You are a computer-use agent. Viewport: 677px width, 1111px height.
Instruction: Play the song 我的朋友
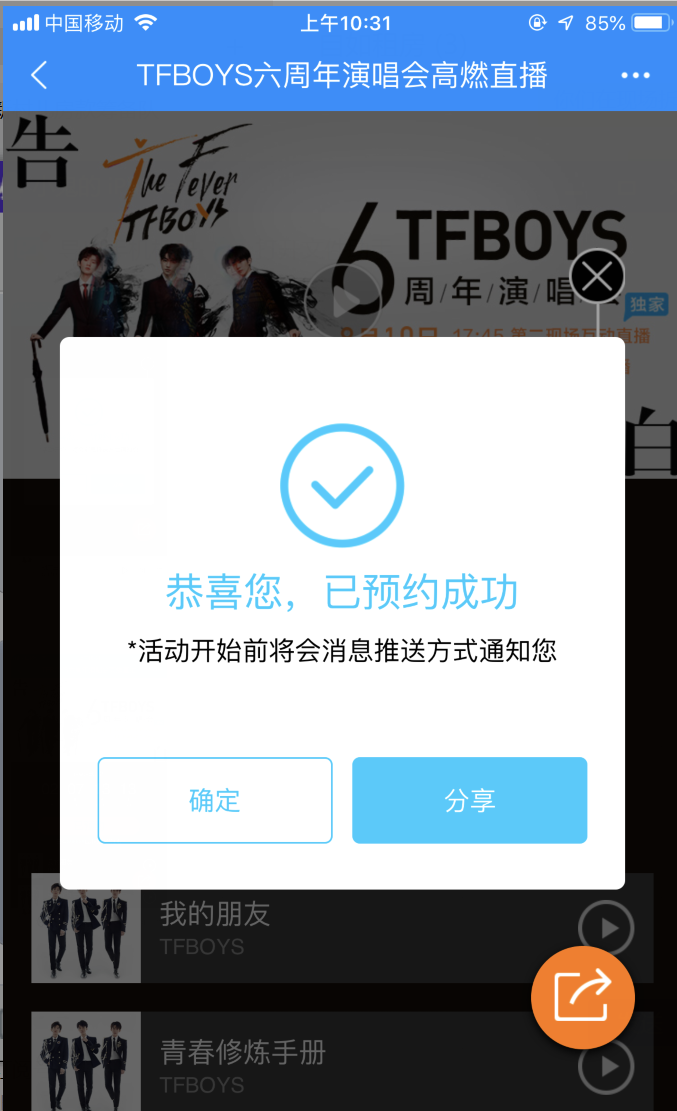click(x=606, y=928)
